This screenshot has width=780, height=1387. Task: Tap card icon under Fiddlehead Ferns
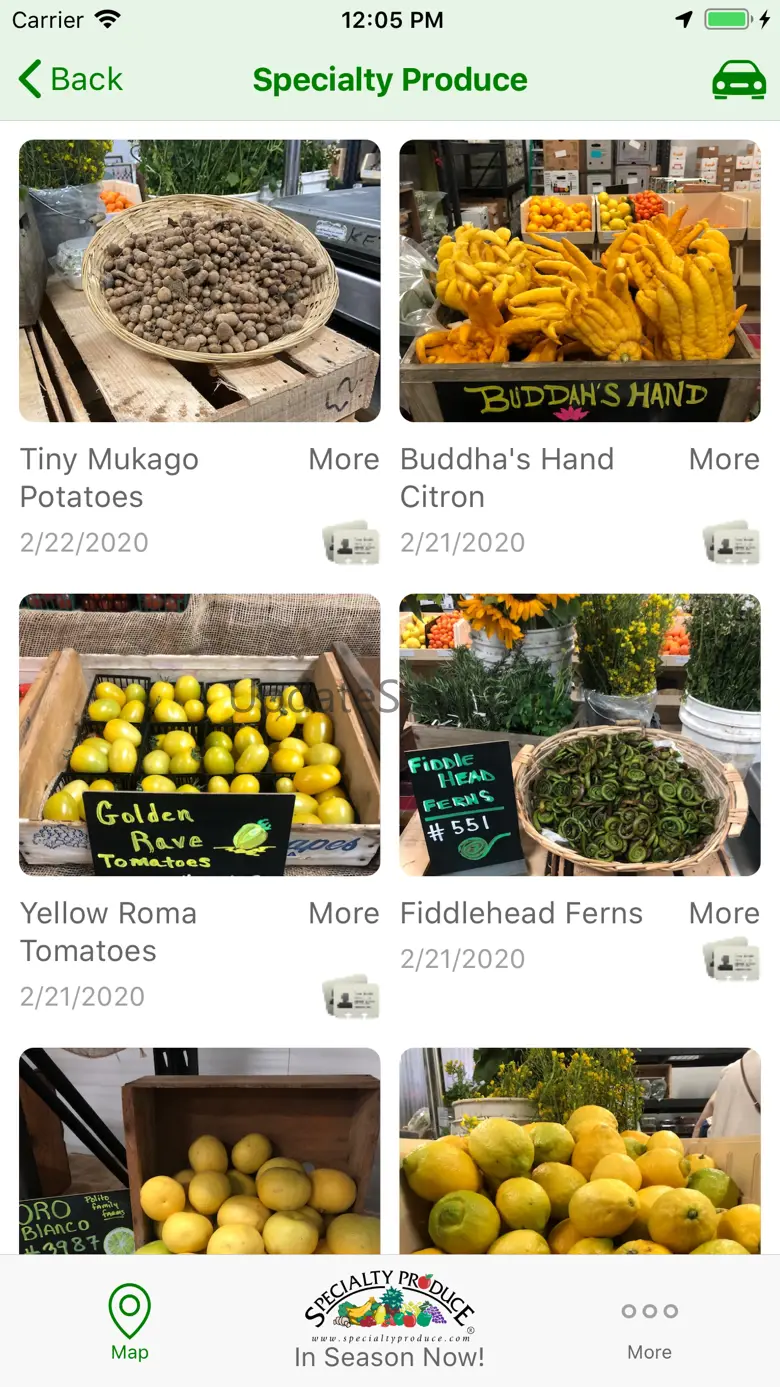[731, 959]
